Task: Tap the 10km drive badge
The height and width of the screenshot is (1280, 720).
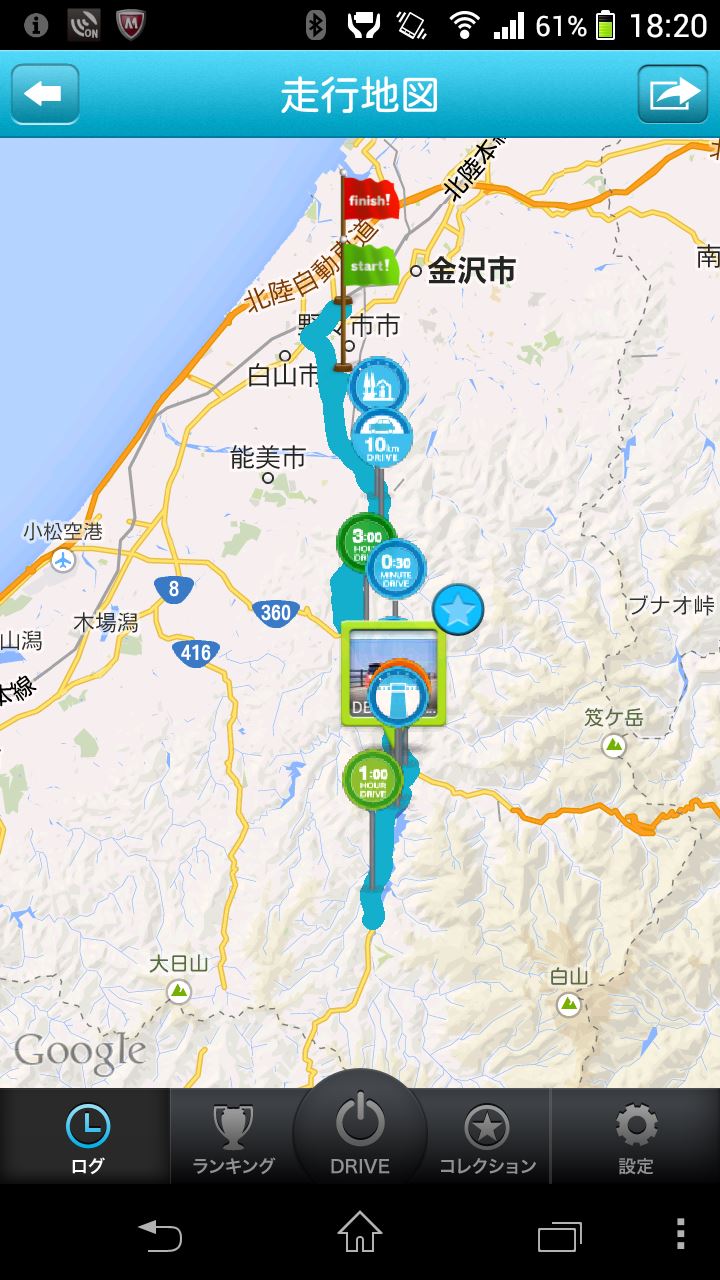Action: [382, 436]
